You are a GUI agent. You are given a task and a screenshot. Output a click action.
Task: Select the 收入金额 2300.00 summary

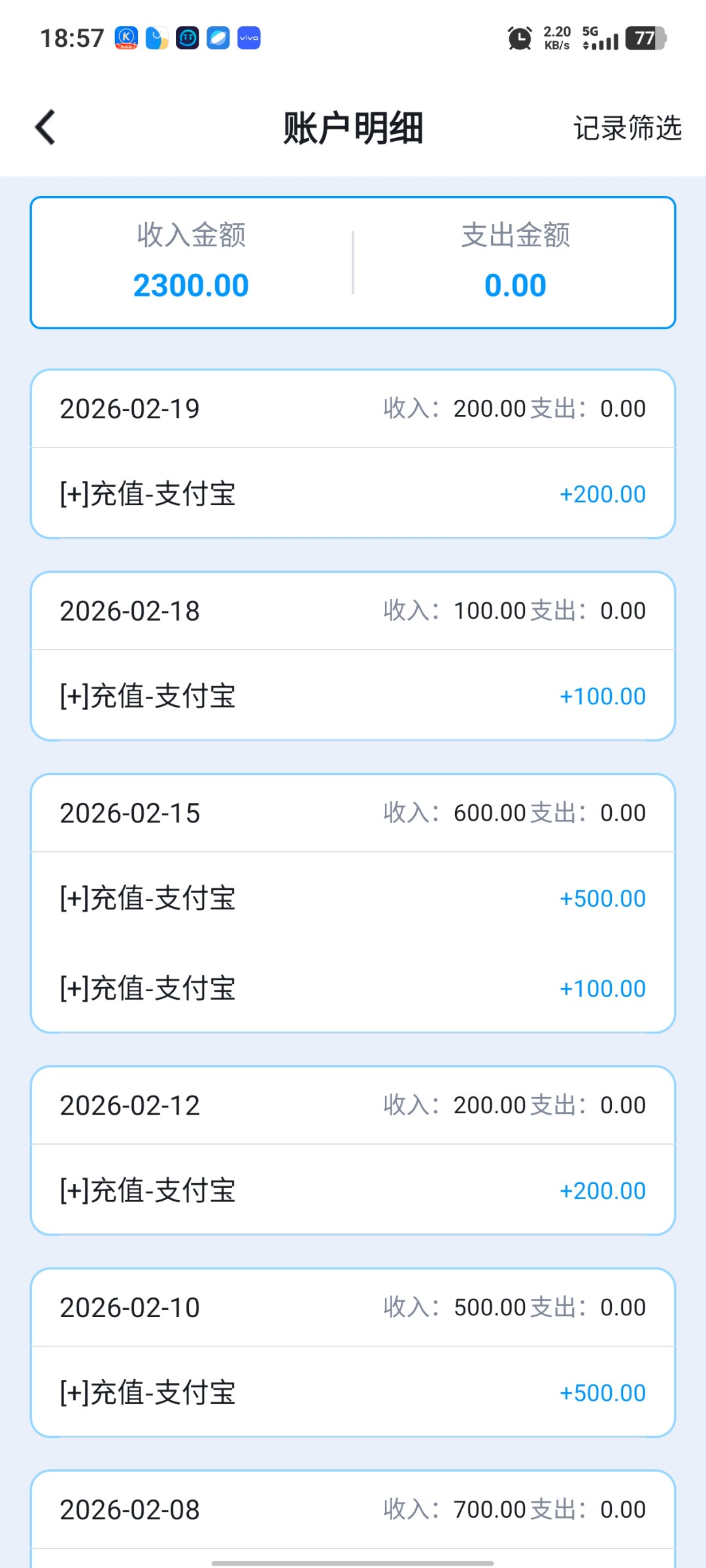pyautogui.click(x=192, y=261)
